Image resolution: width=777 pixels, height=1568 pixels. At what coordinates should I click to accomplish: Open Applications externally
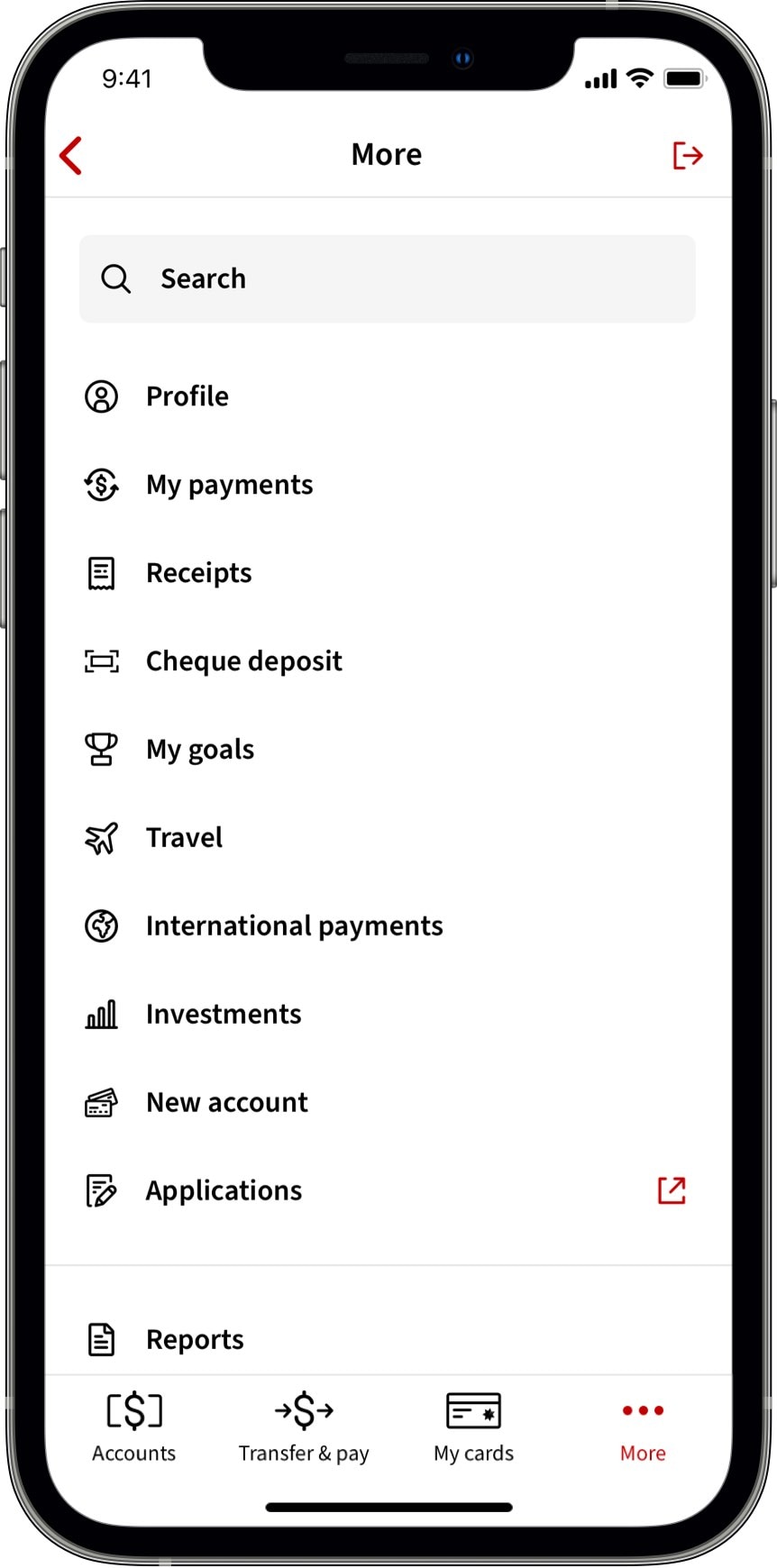click(672, 1190)
